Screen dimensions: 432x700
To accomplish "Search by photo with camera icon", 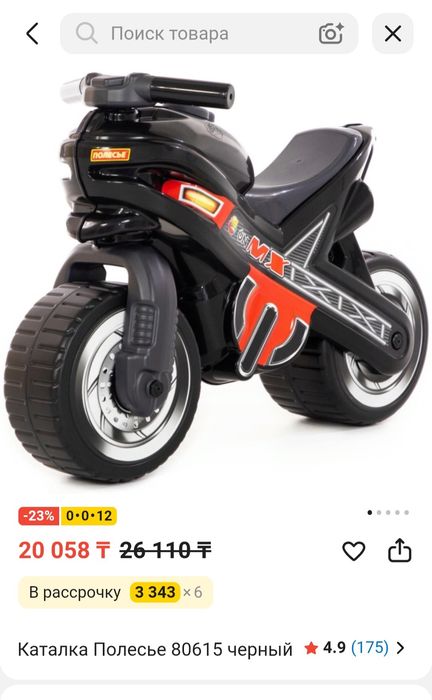I will [331, 33].
